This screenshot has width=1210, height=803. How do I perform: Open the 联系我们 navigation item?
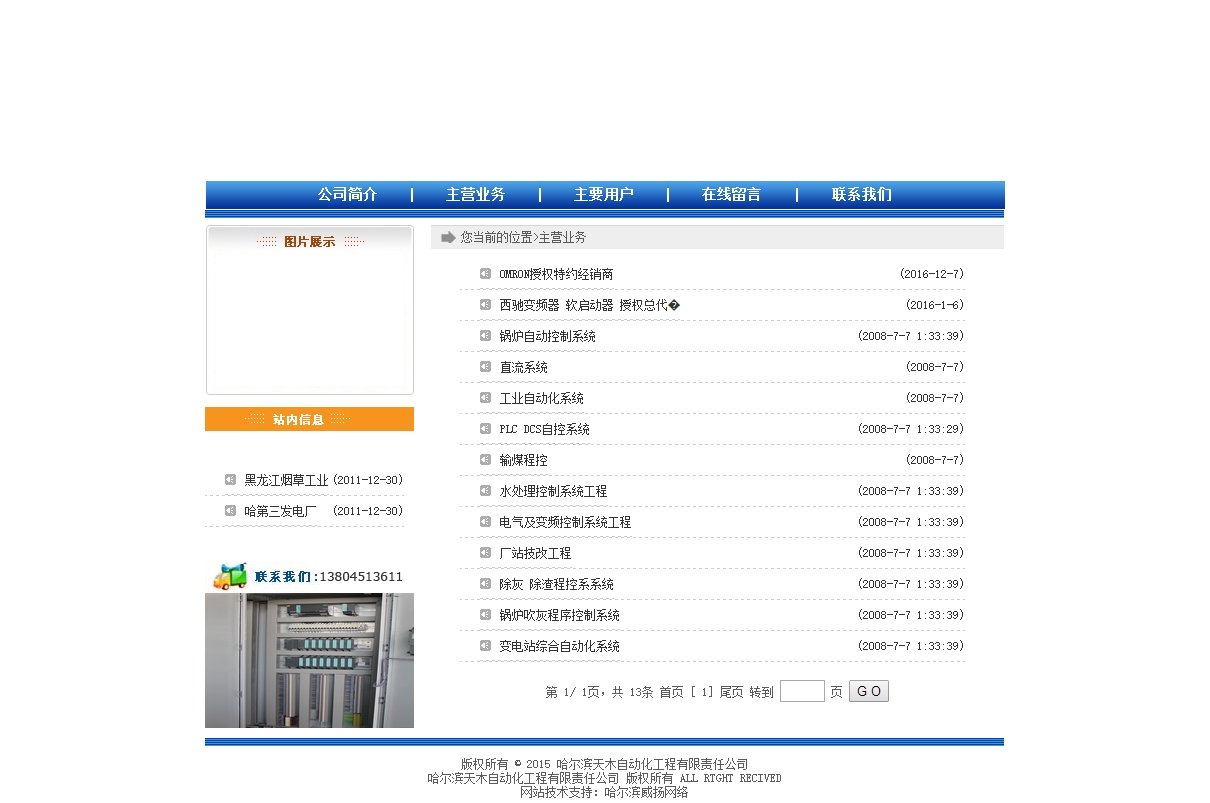pyautogui.click(x=861, y=195)
